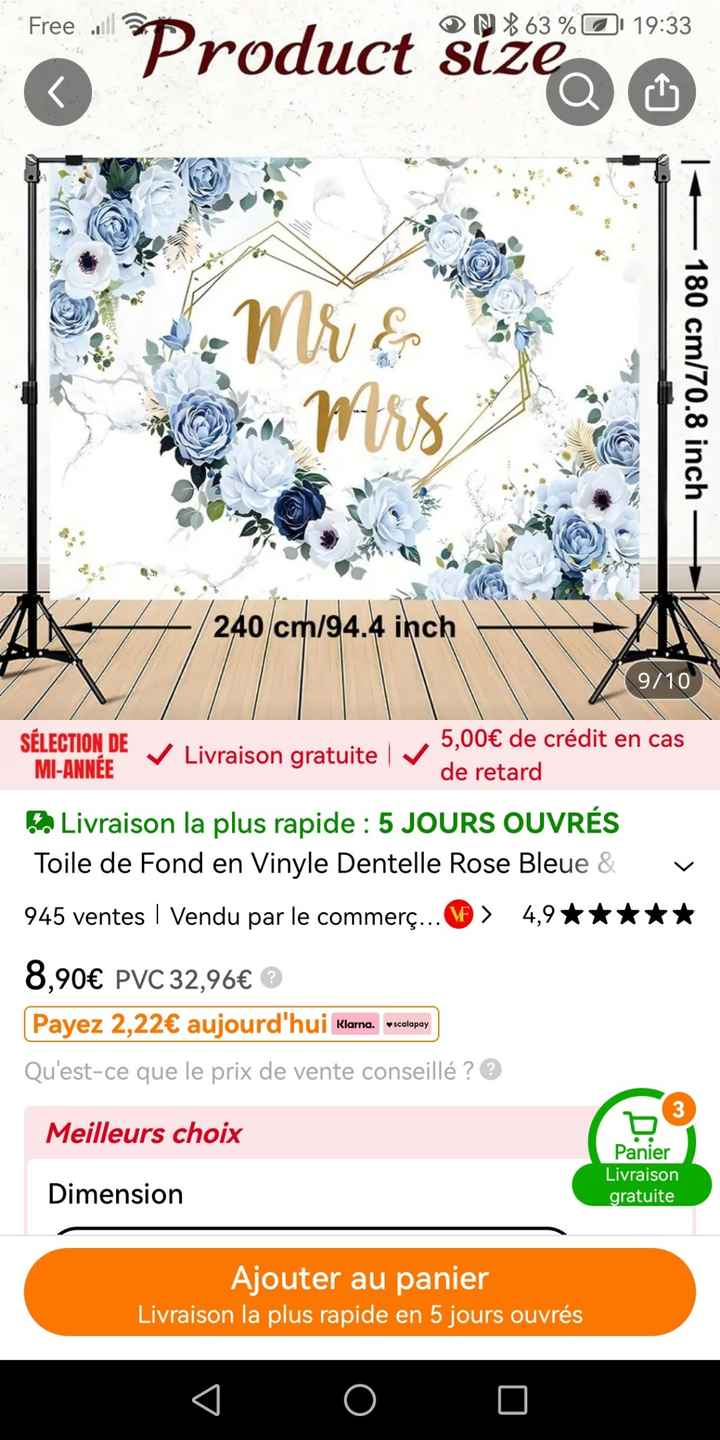Select the 4,9 star rating to view reviews
The height and width of the screenshot is (1440, 720).
610,913
